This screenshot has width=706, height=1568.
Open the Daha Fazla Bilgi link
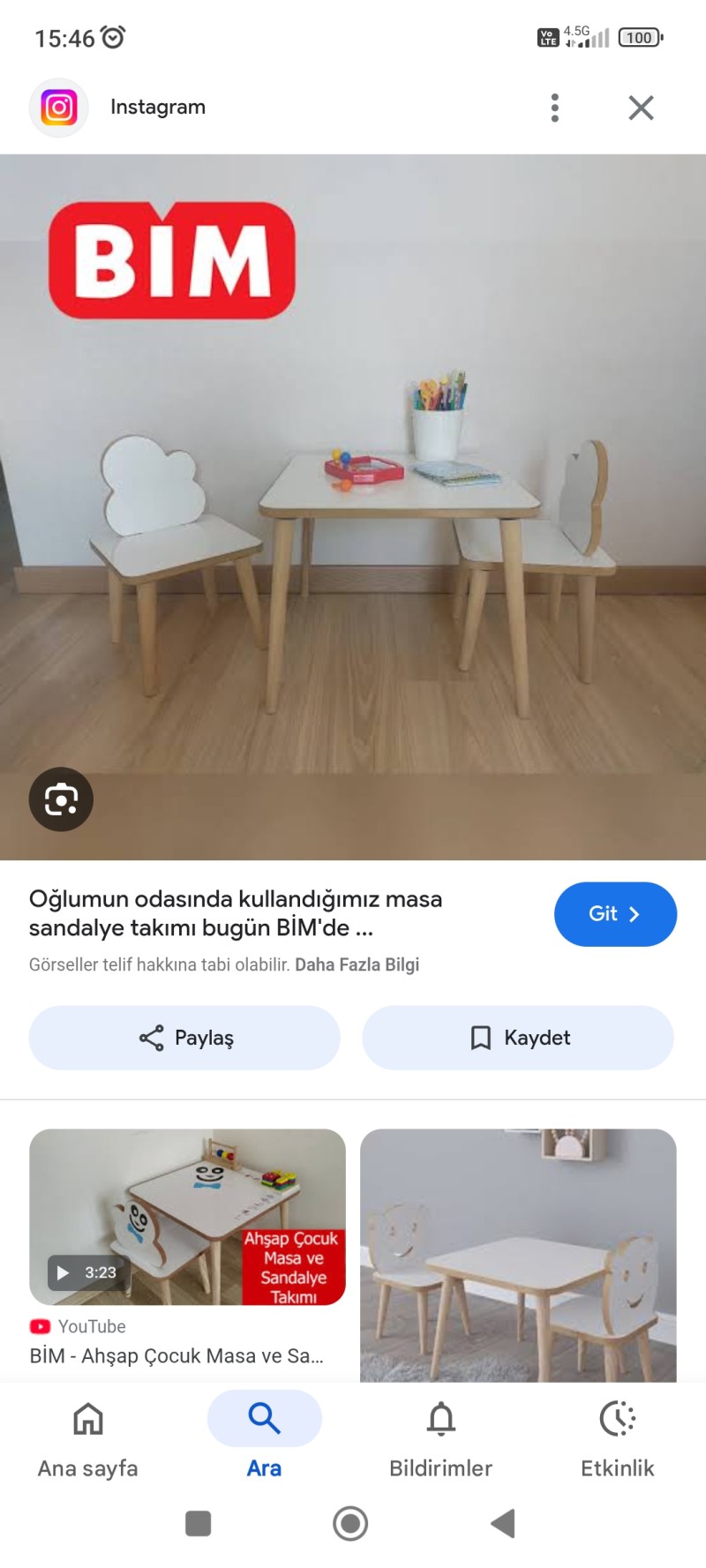click(x=357, y=964)
